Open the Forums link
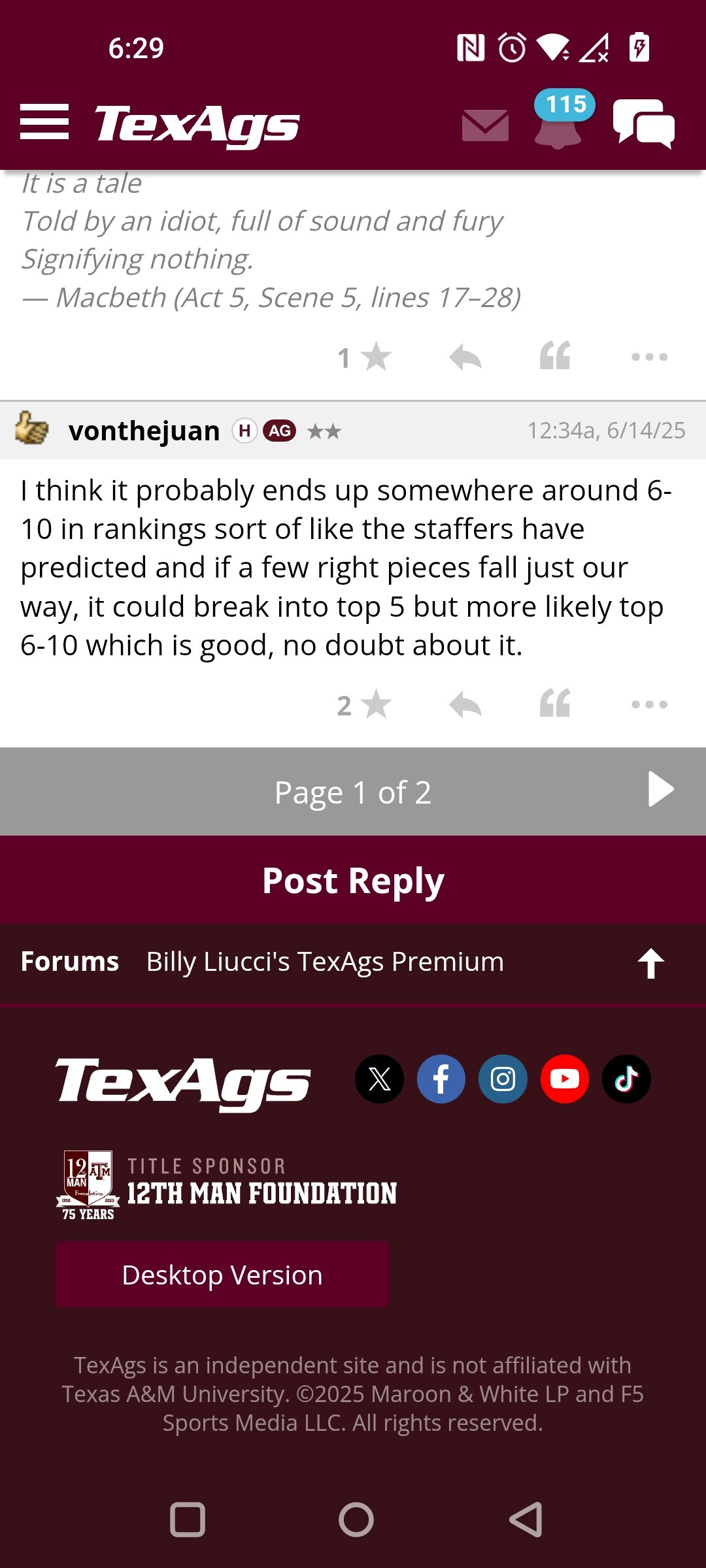The height and width of the screenshot is (1568, 706). pos(70,962)
